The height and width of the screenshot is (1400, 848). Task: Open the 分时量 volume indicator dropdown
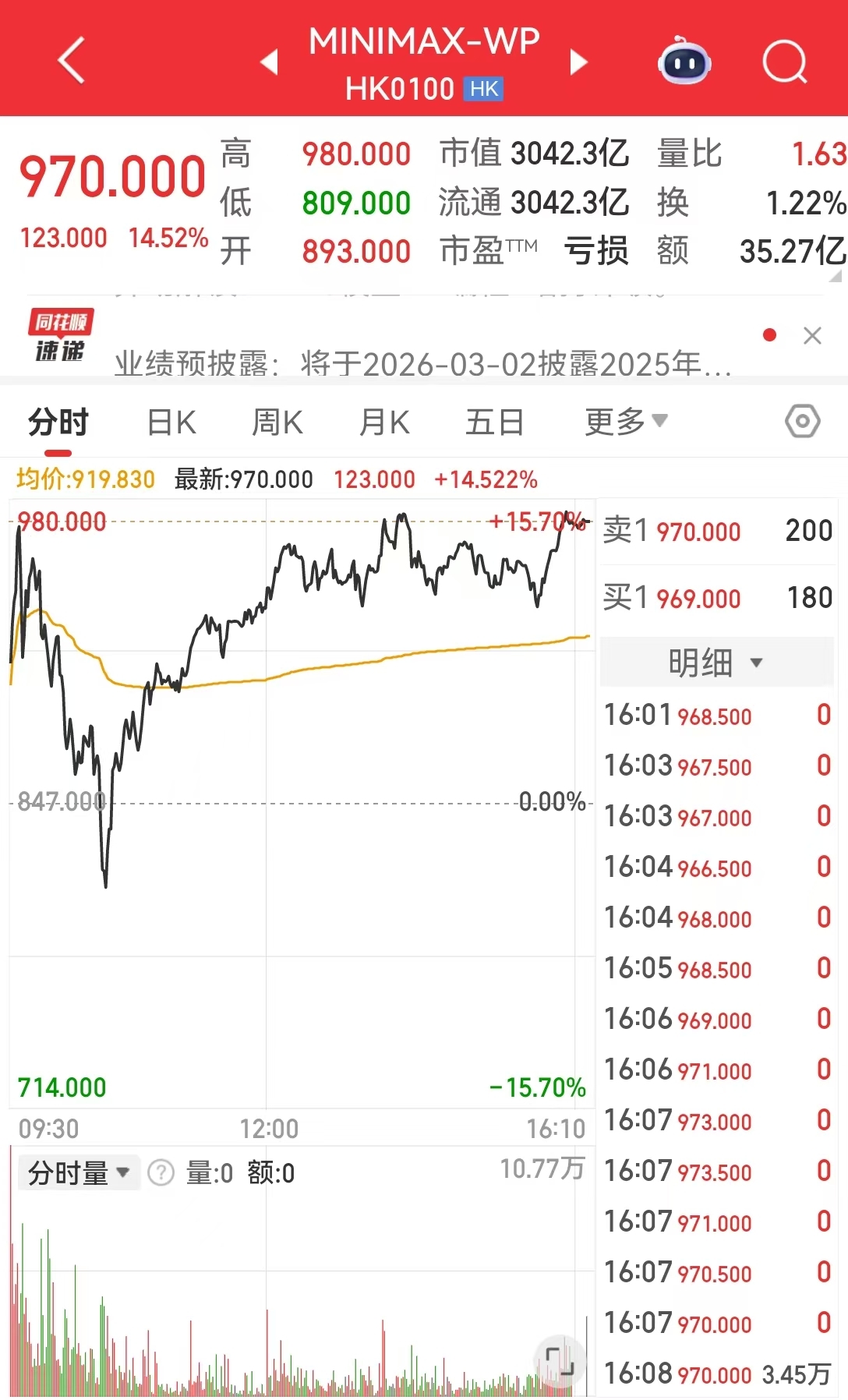click(77, 1172)
